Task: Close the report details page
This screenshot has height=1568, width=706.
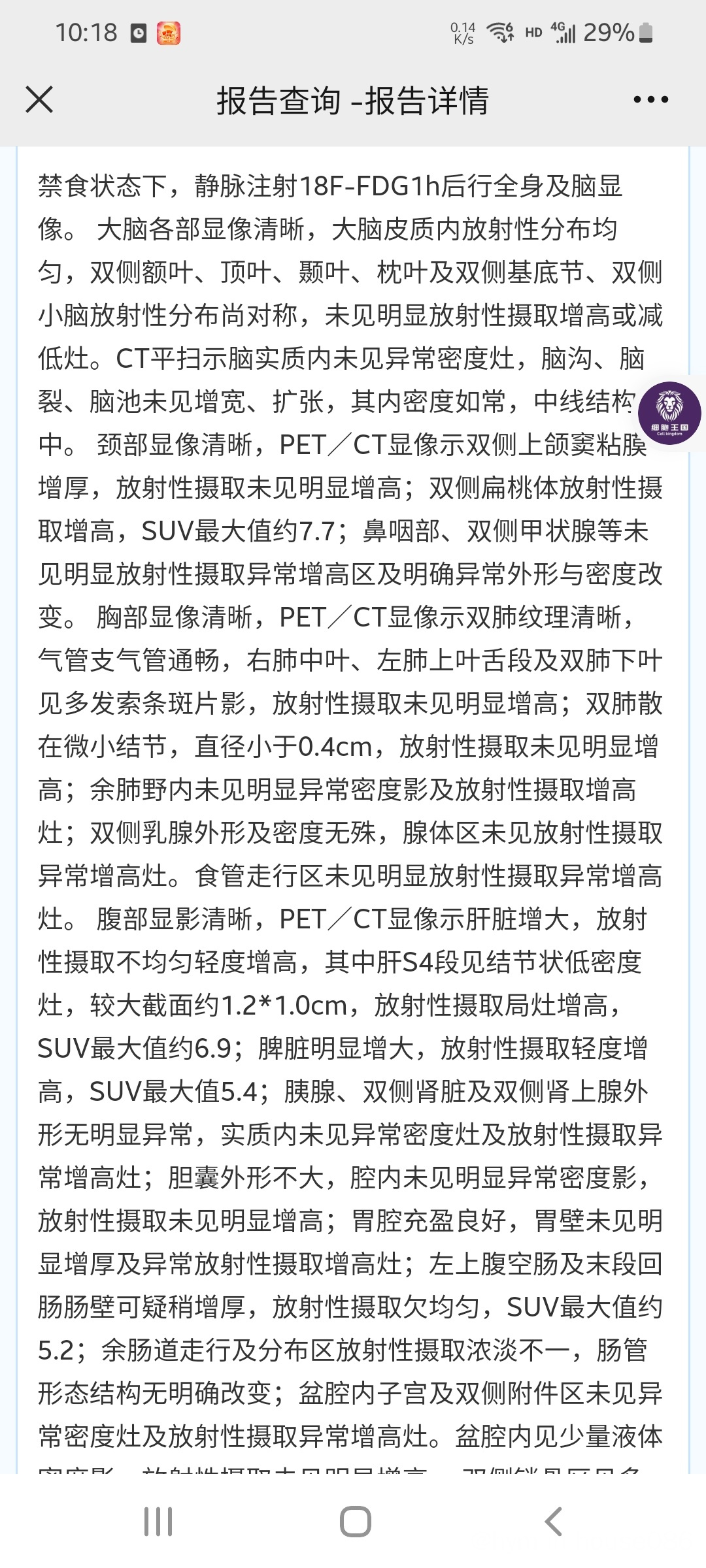Action: 39,100
